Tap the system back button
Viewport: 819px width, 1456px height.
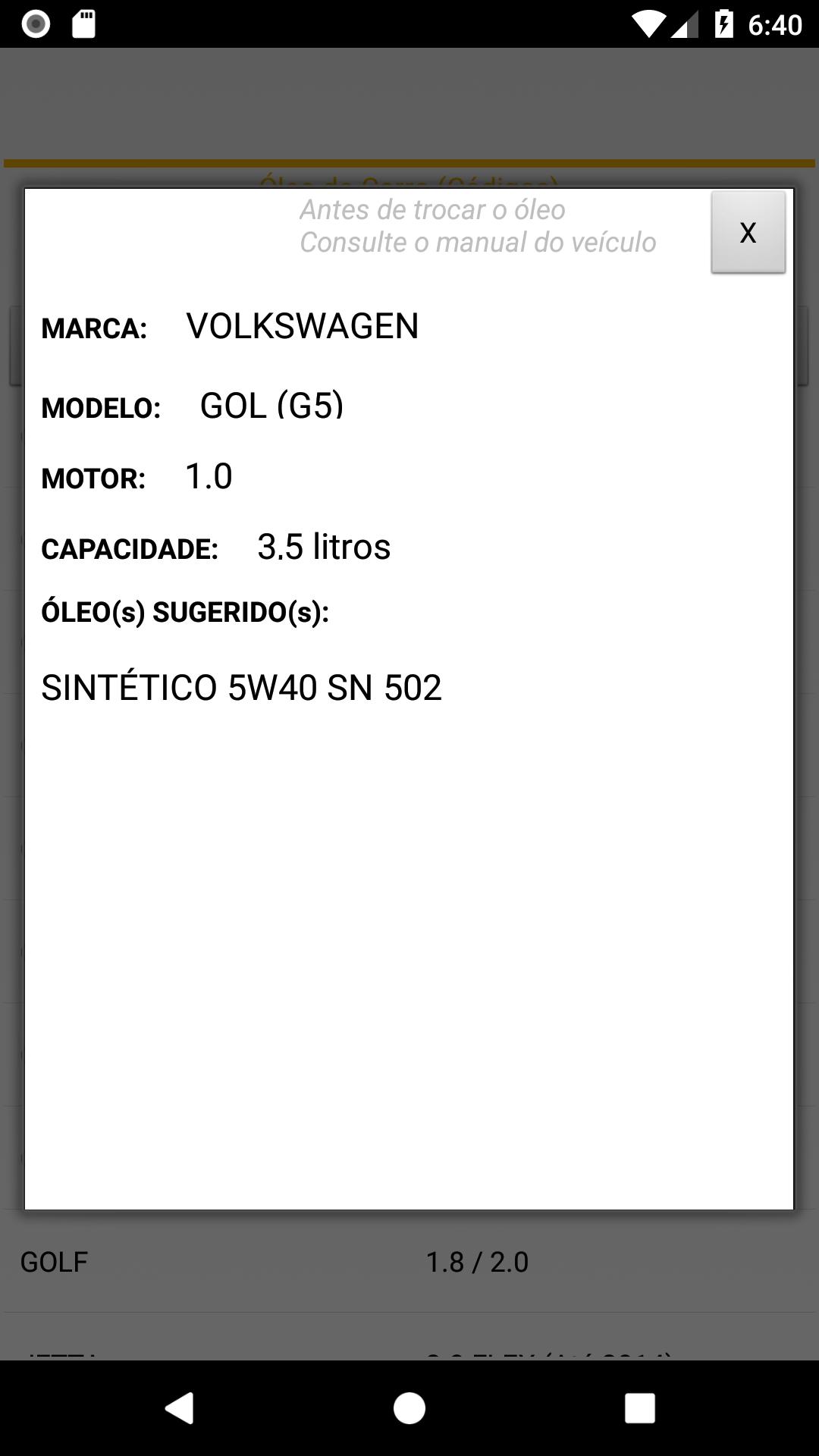[x=180, y=1408]
